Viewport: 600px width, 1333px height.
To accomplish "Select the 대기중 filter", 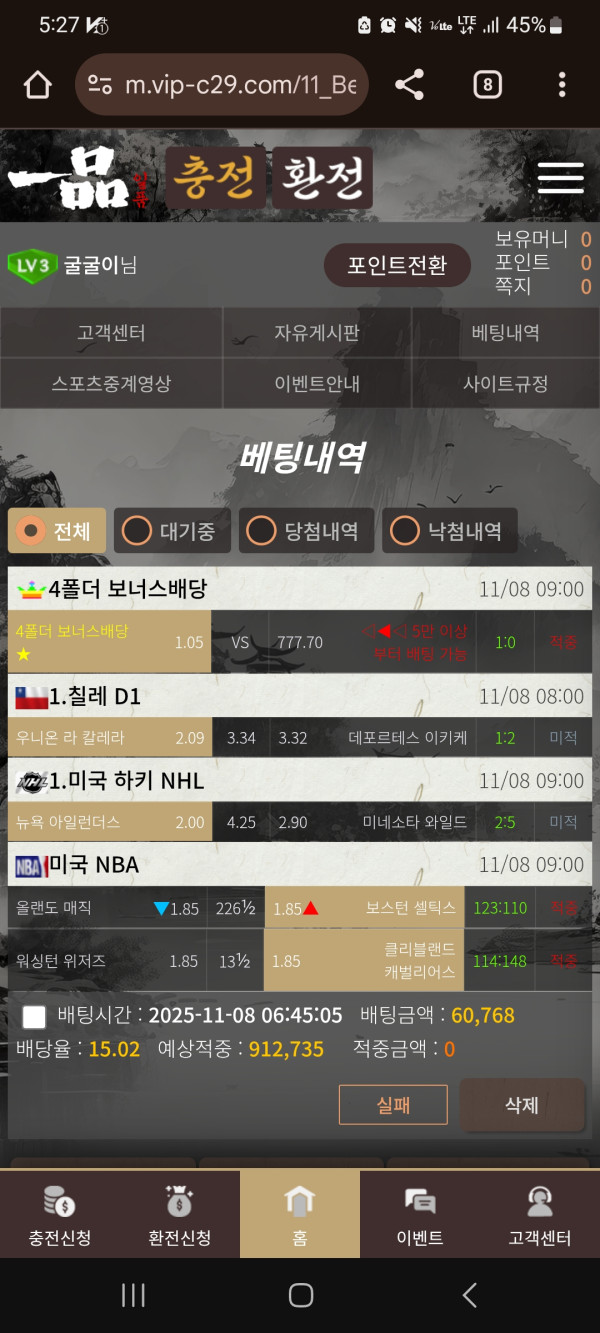I will (x=172, y=531).
